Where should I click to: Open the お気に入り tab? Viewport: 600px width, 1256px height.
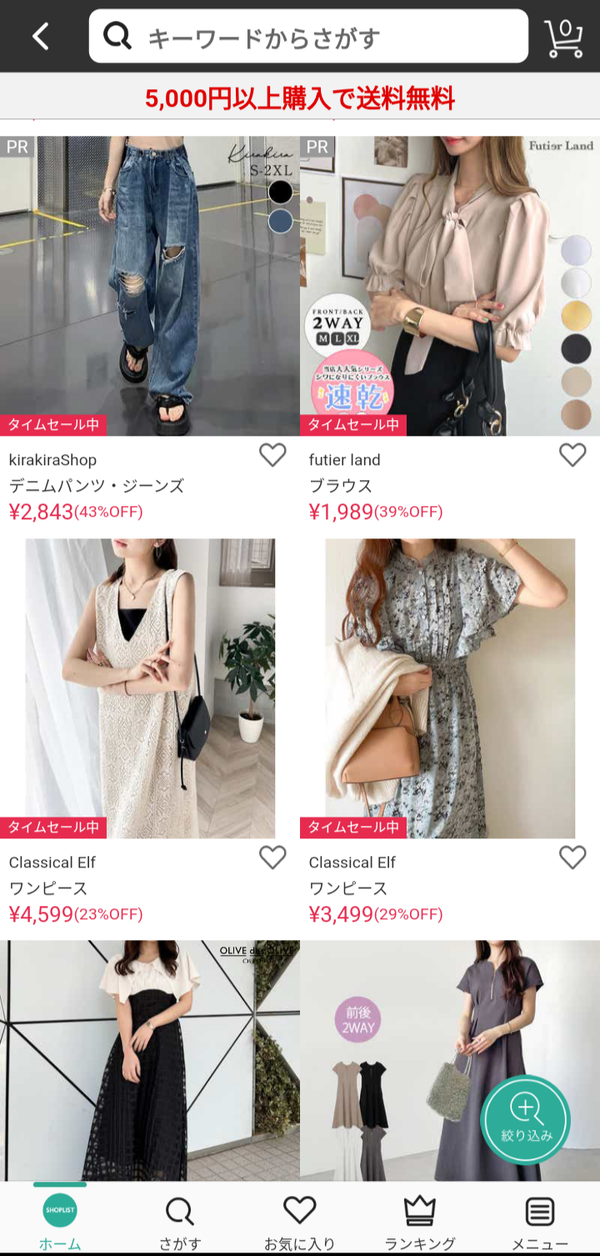(300, 1220)
